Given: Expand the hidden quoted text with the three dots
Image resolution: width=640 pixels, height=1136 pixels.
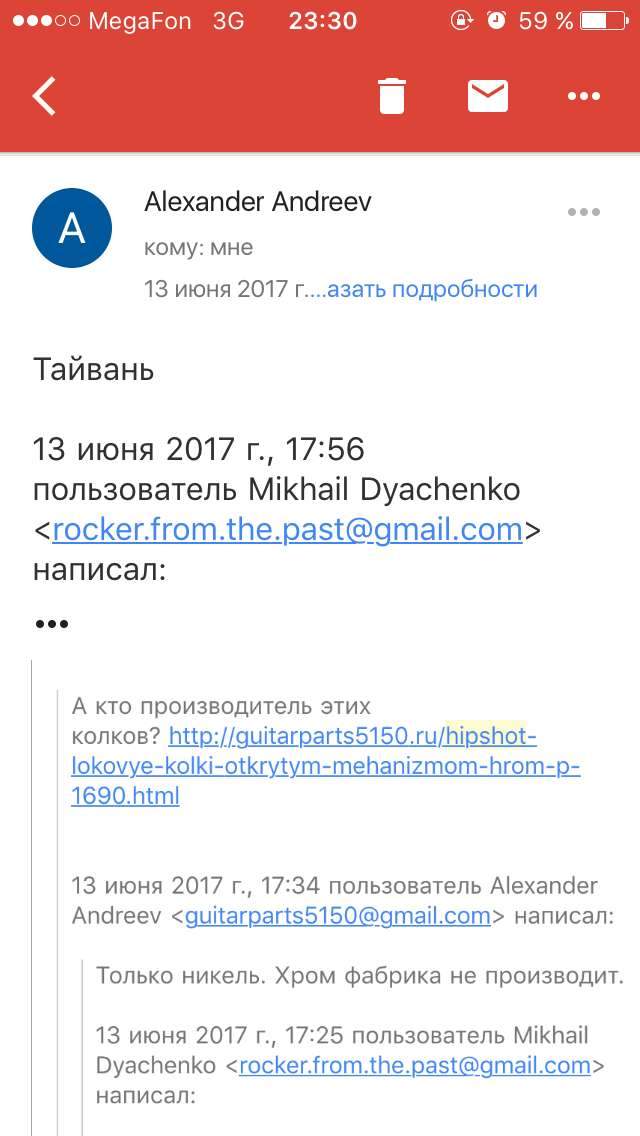Looking at the screenshot, I should (x=51, y=624).
